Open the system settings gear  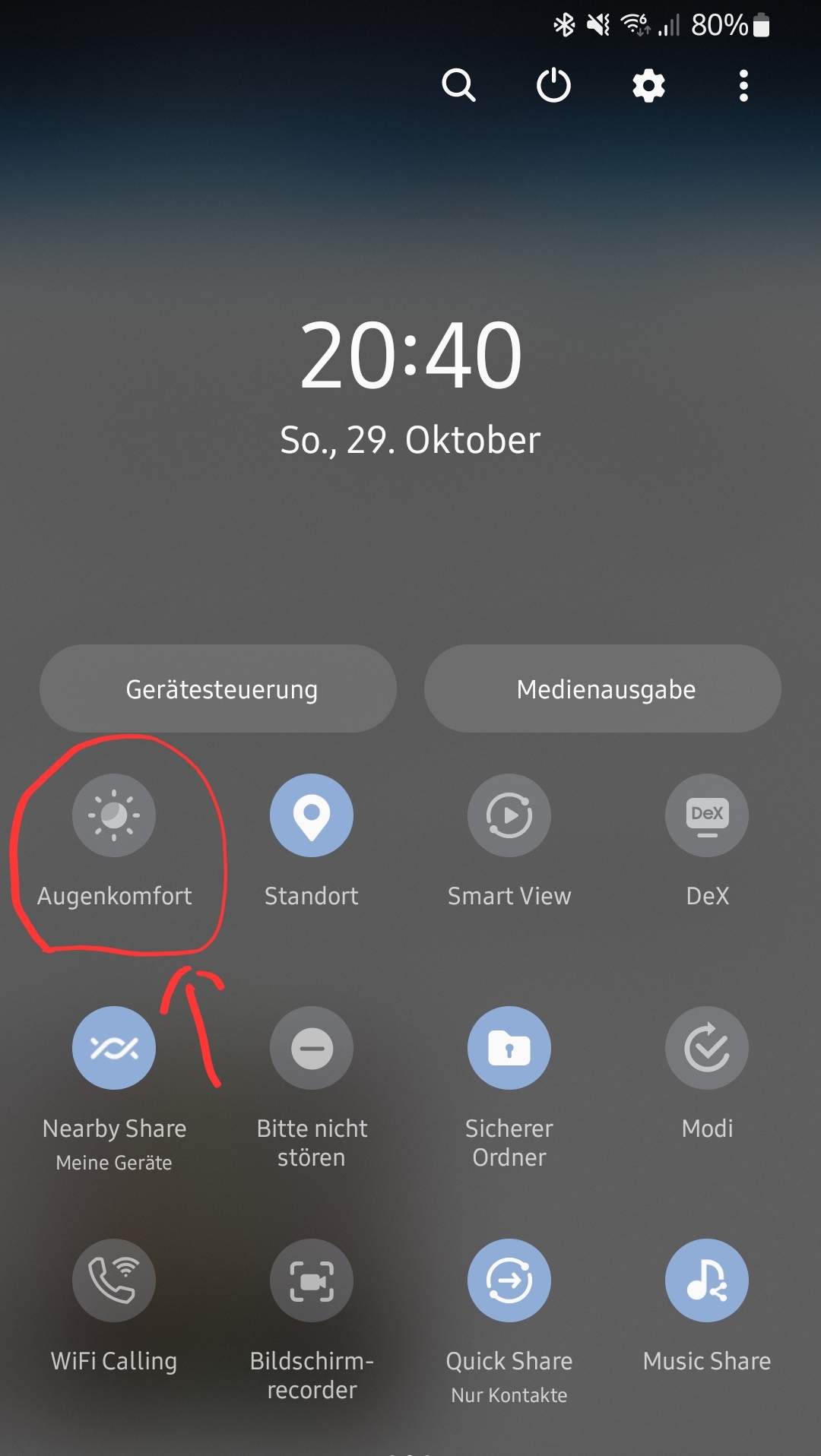pyautogui.click(x=648, y=85)
